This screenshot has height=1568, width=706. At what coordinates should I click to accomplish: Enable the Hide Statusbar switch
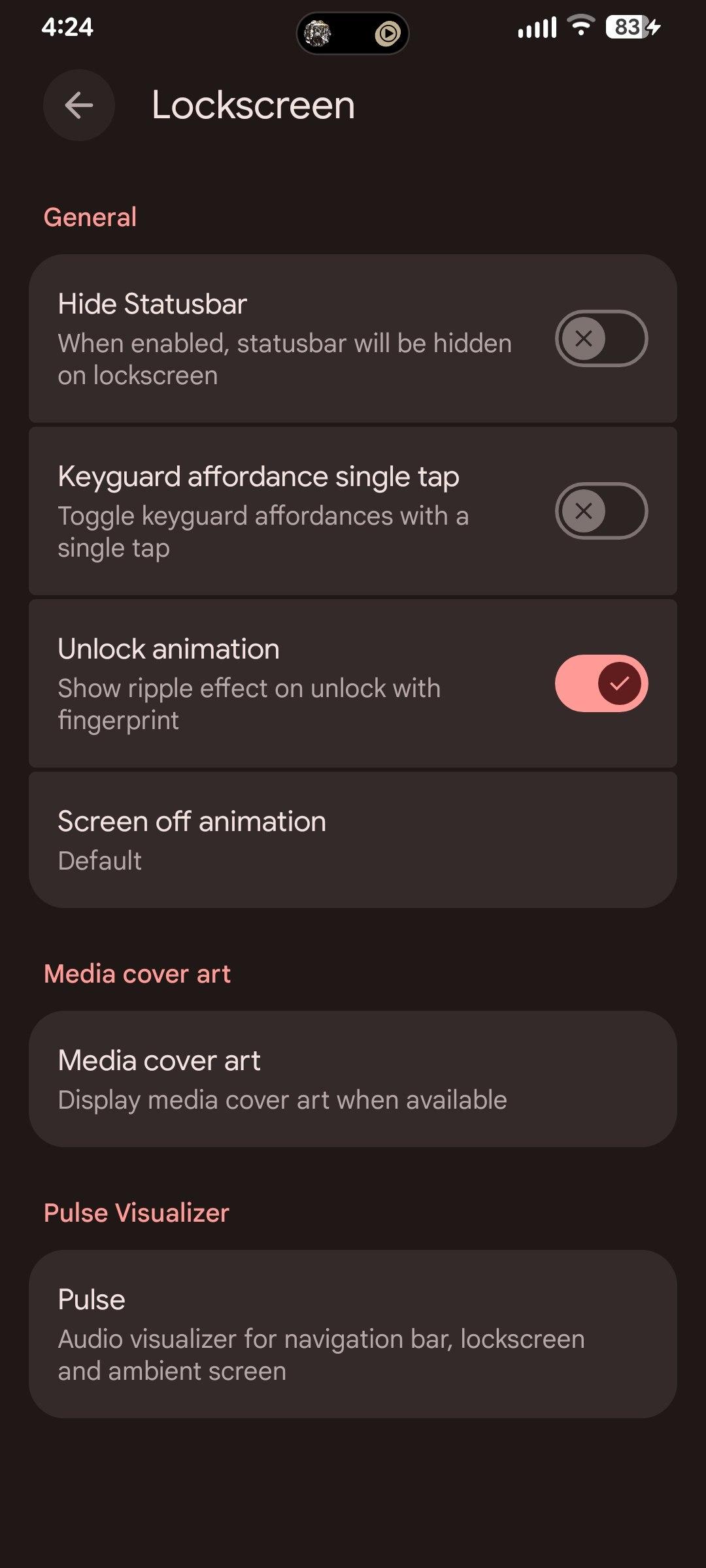601,338
